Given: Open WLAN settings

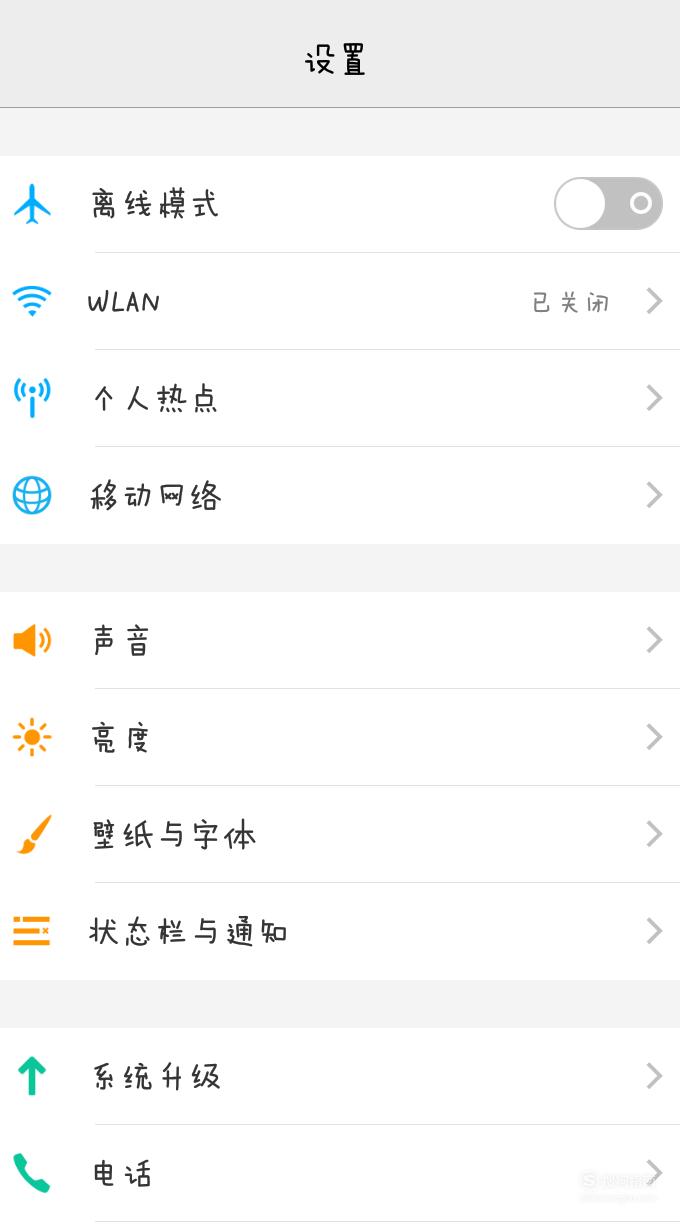Looking at the screenshot, I should pyautogui.click(x=340, y=301).
